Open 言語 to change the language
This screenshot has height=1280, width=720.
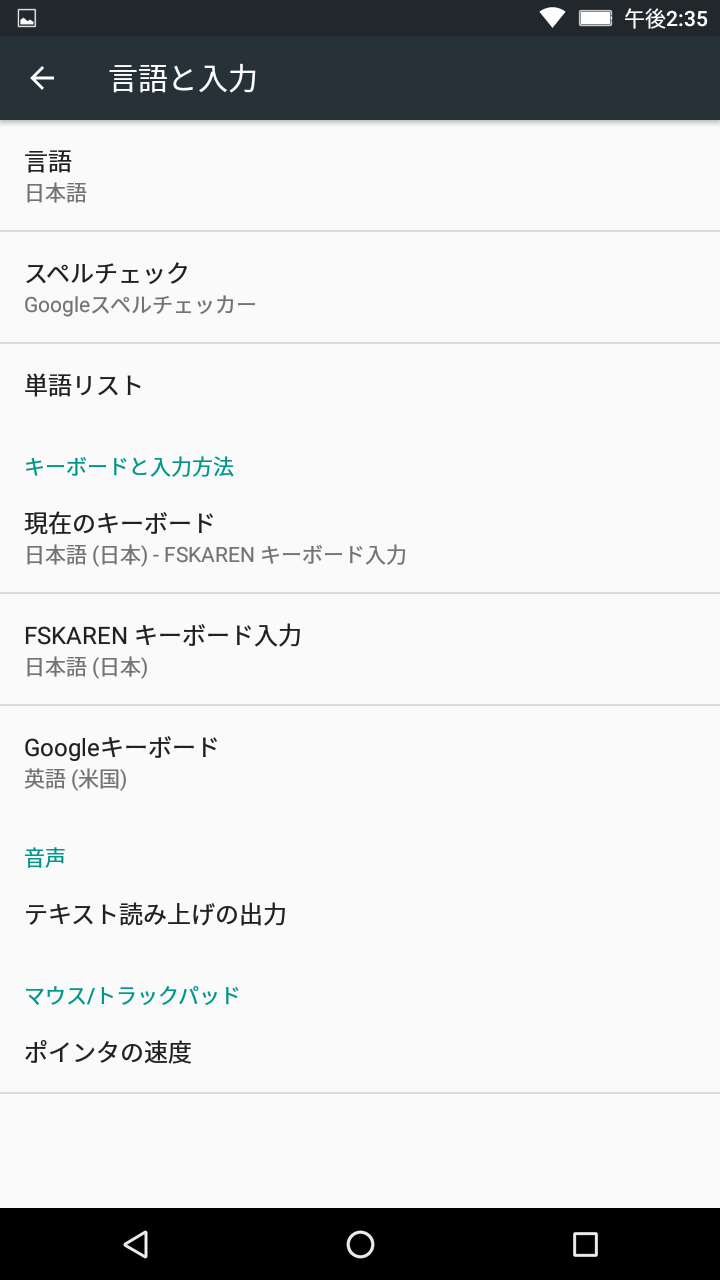tap(360, 175)
